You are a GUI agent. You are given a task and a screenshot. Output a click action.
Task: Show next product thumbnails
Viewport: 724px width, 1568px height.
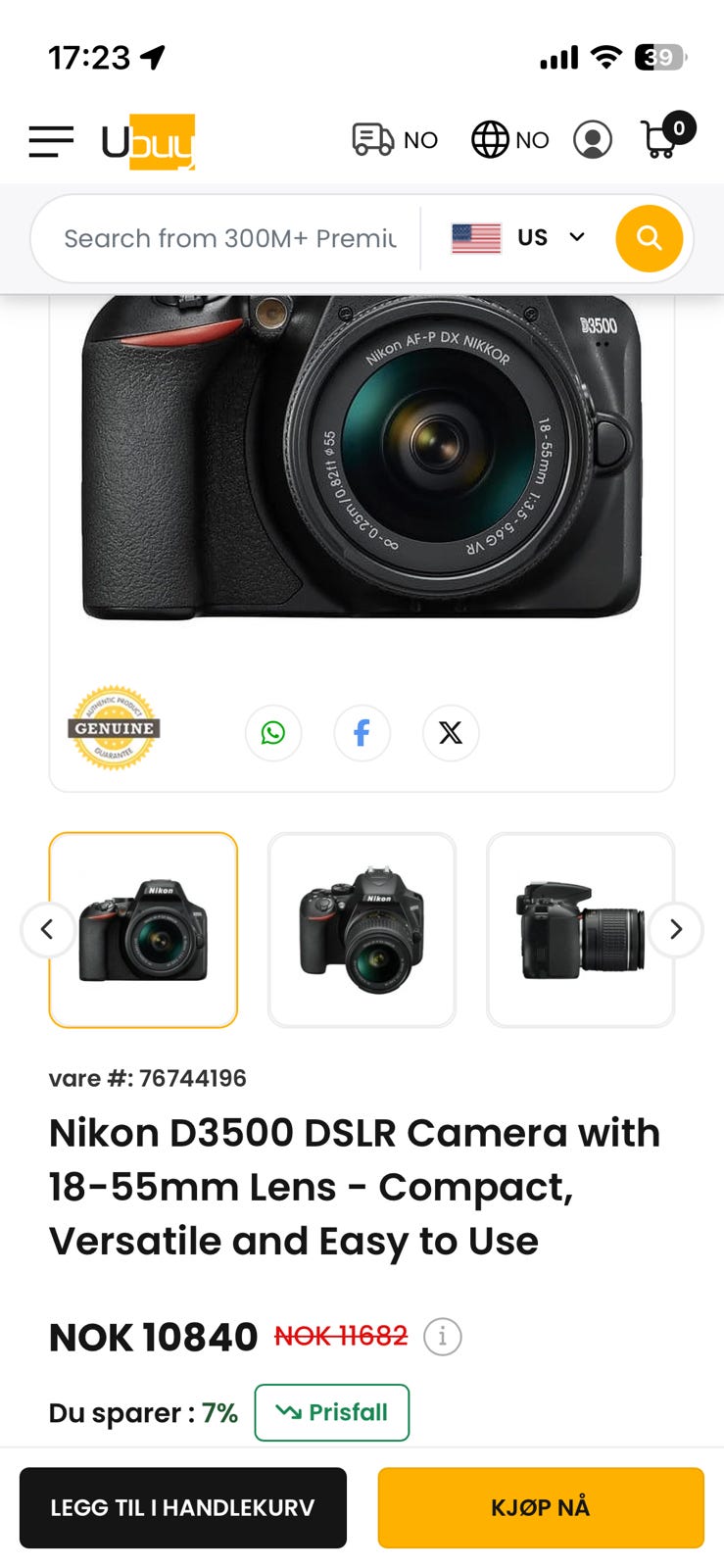click(676, 929)
